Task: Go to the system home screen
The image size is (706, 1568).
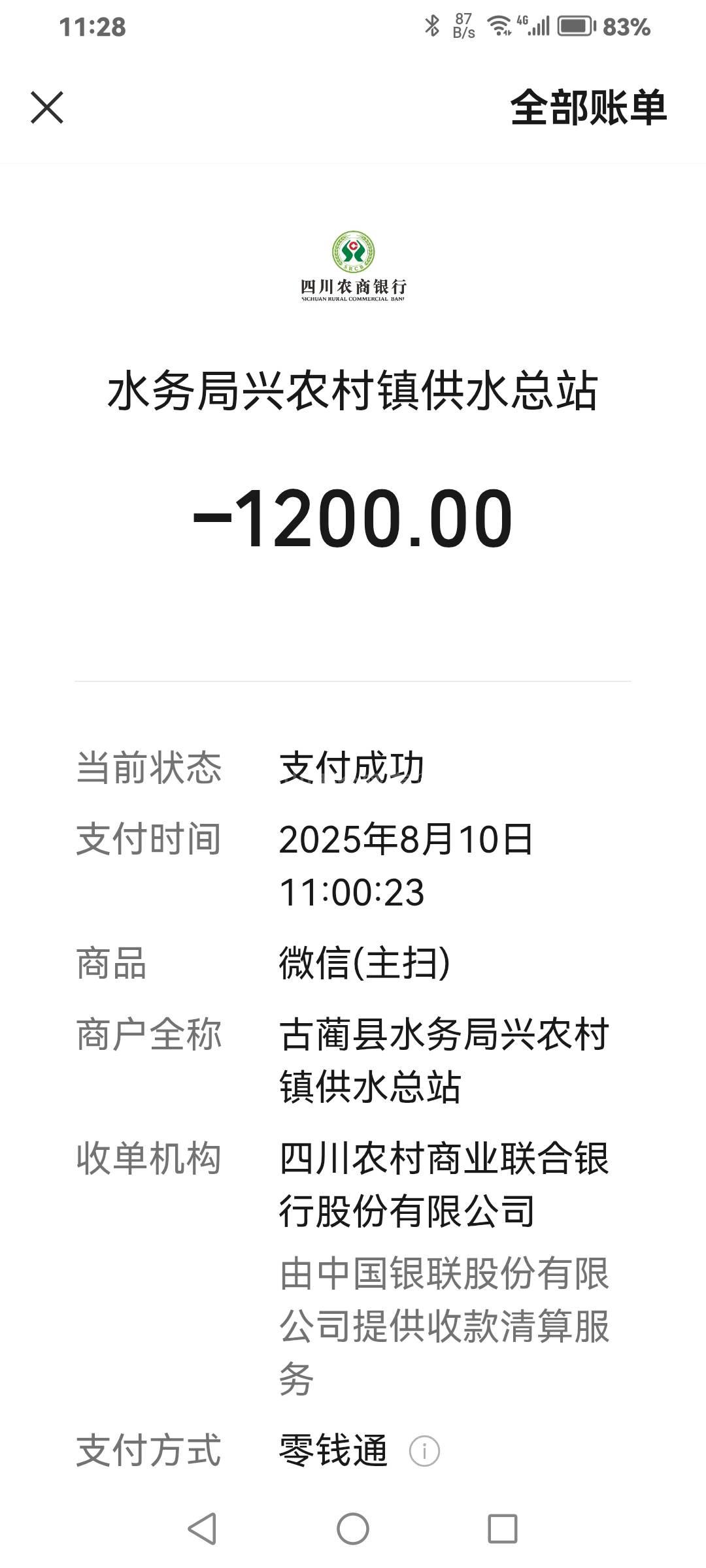Action: (x=353, y=1529)
